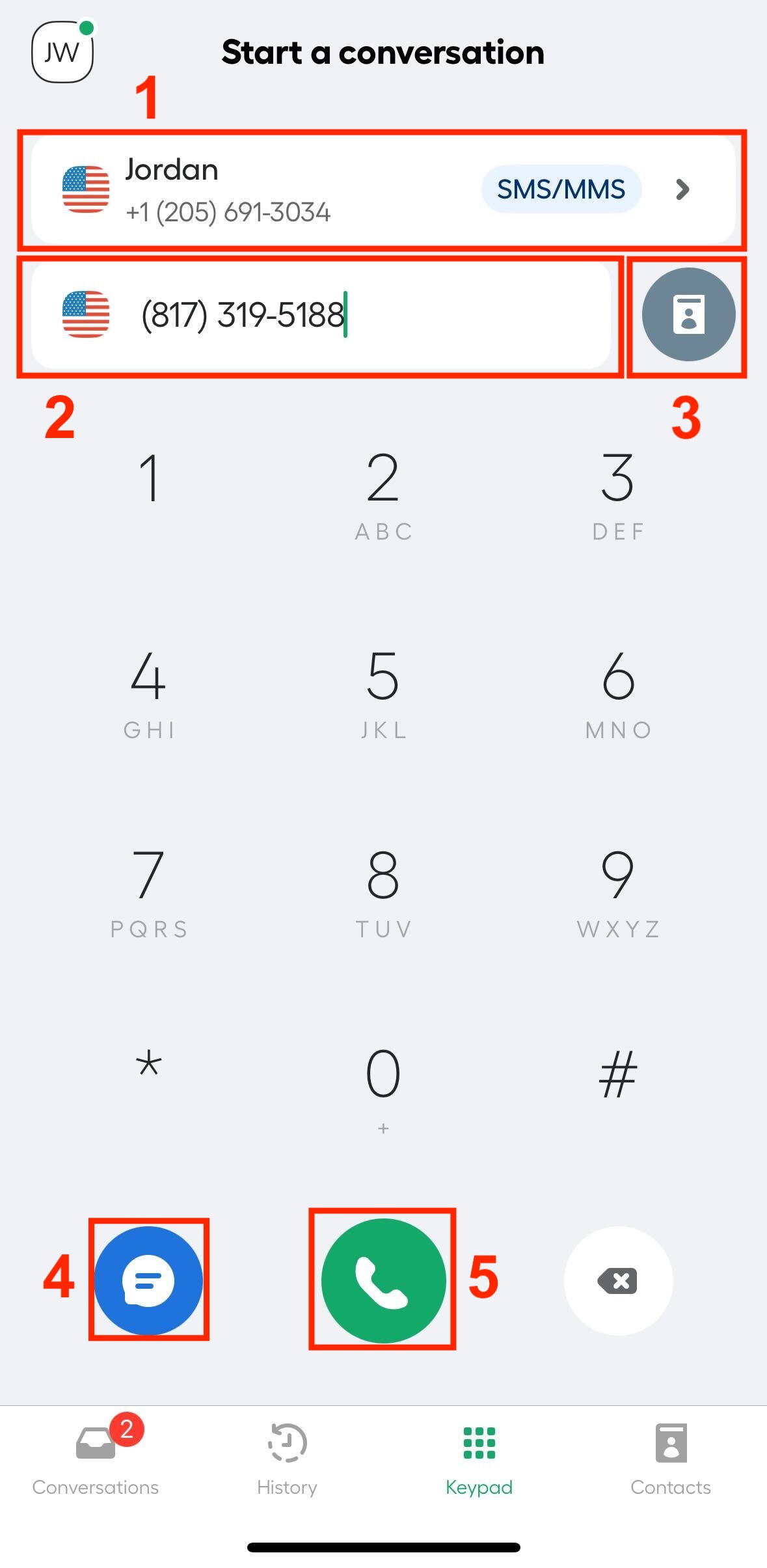The height and width of the screenshot is (1568, 767).
Task: Enter digit 9 WXYZ
Action: point(617,892)
